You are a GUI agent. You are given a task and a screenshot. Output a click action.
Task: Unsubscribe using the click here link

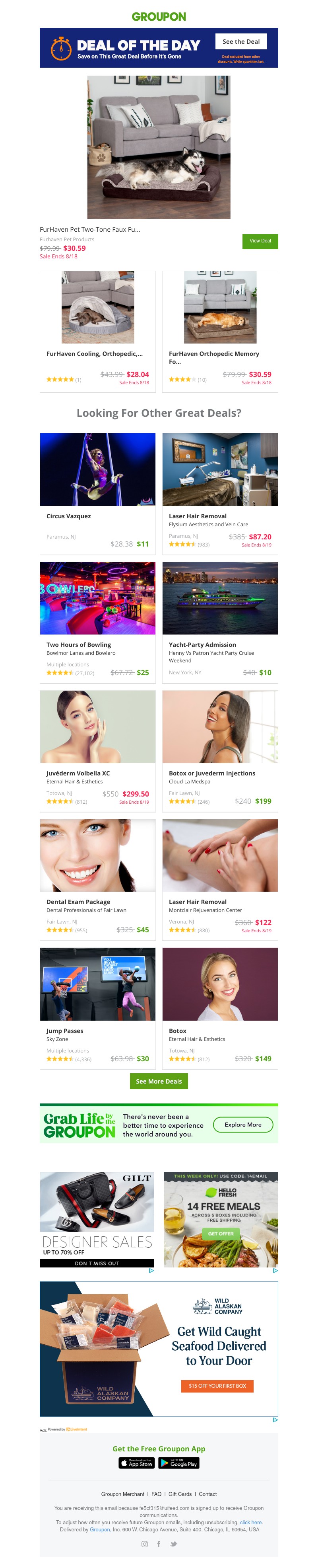tap(250, 1522)
